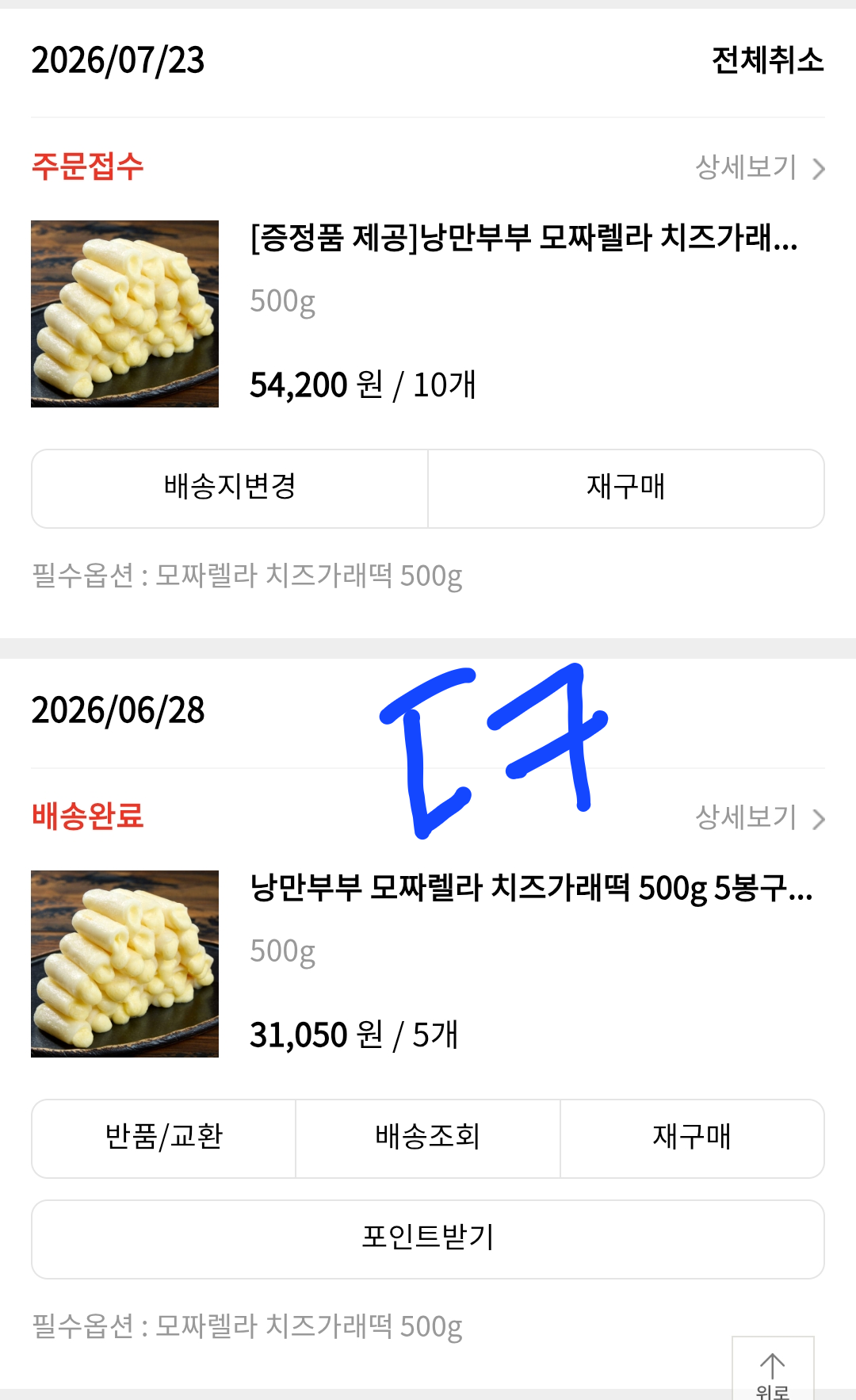Viewport: 856px width, 1400px height.
Task: Tap 전체취소 to cancel the 2026/07/23 order
Action: [767, 60]
